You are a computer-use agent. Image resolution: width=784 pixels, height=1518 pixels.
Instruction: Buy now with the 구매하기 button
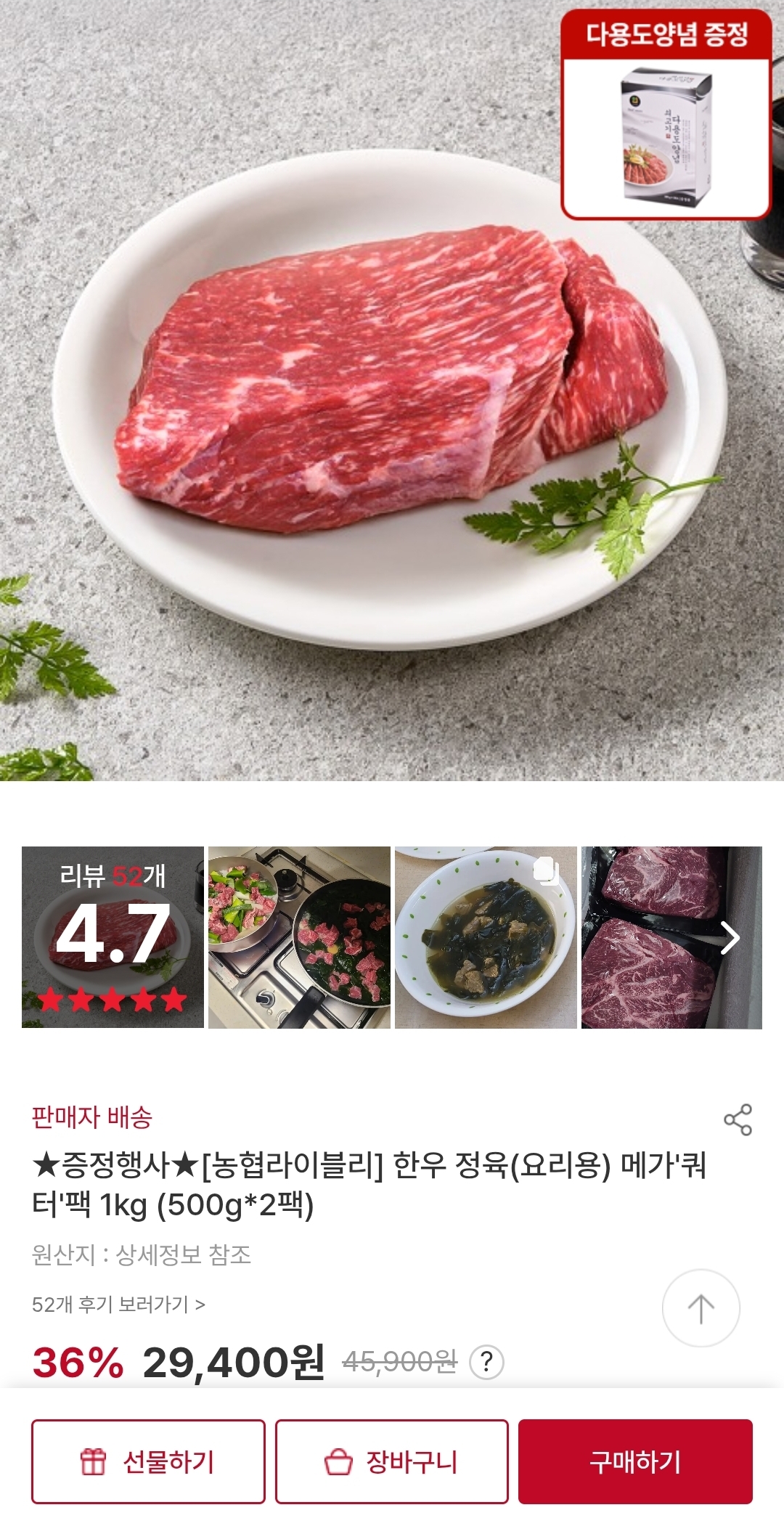click(x=635, y=1461)
